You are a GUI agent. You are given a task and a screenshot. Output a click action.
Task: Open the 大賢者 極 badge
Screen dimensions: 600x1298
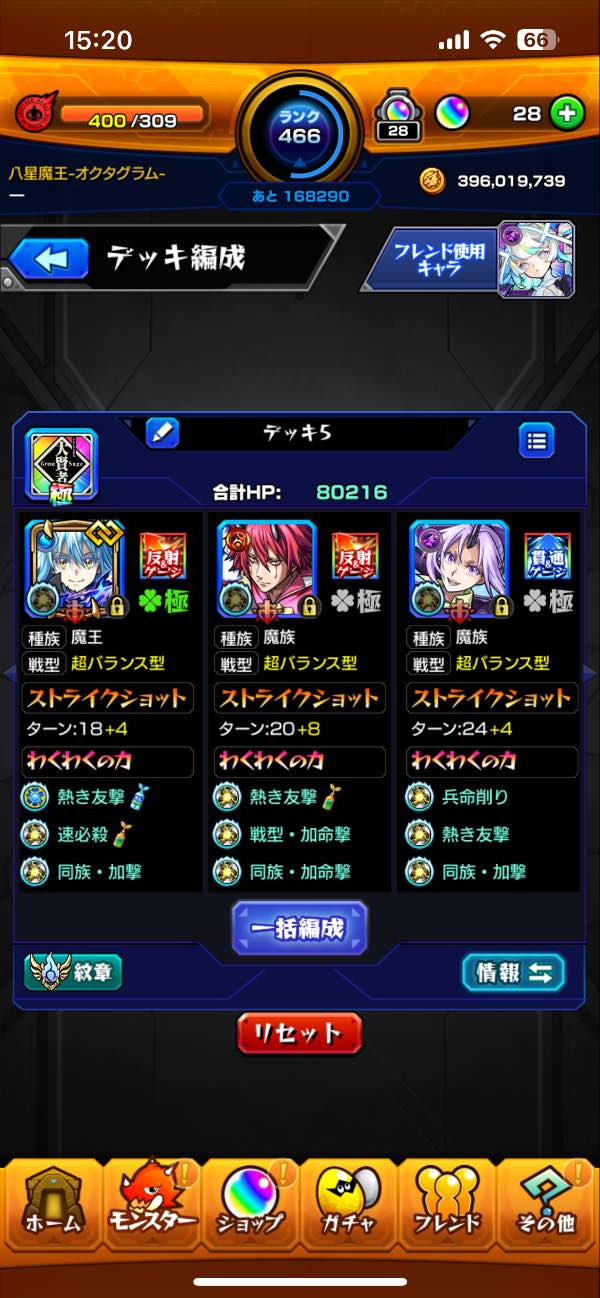[61, 464]
